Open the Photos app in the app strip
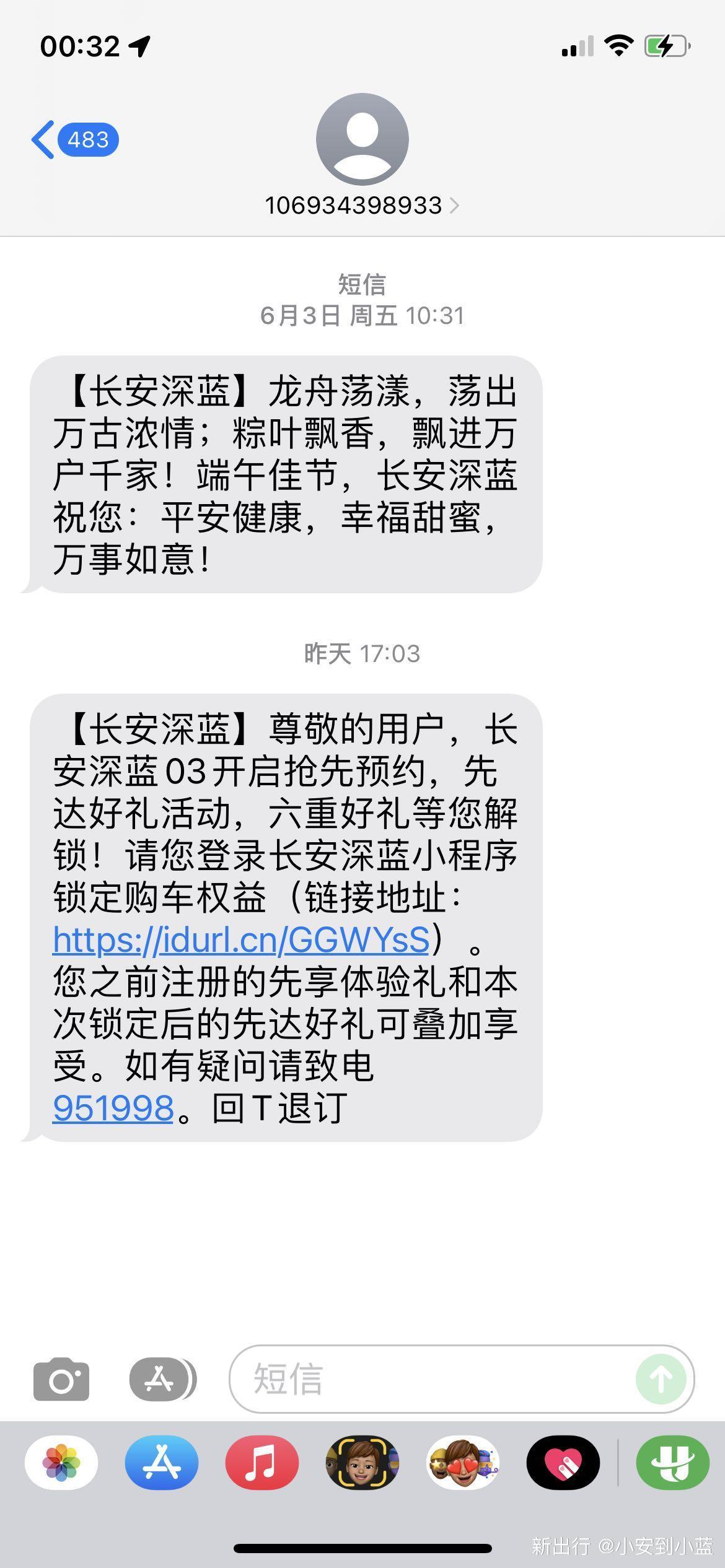 [x=61, y=1463]
